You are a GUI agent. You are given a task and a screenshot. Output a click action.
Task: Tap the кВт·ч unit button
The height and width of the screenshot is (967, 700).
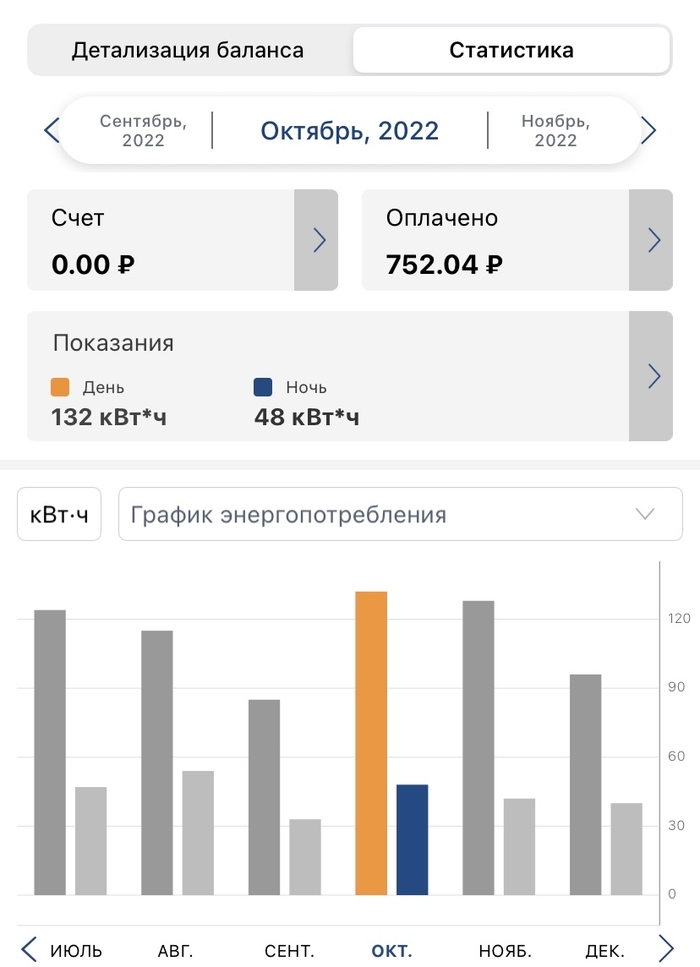pyautogui.click(x=59, y=514)
